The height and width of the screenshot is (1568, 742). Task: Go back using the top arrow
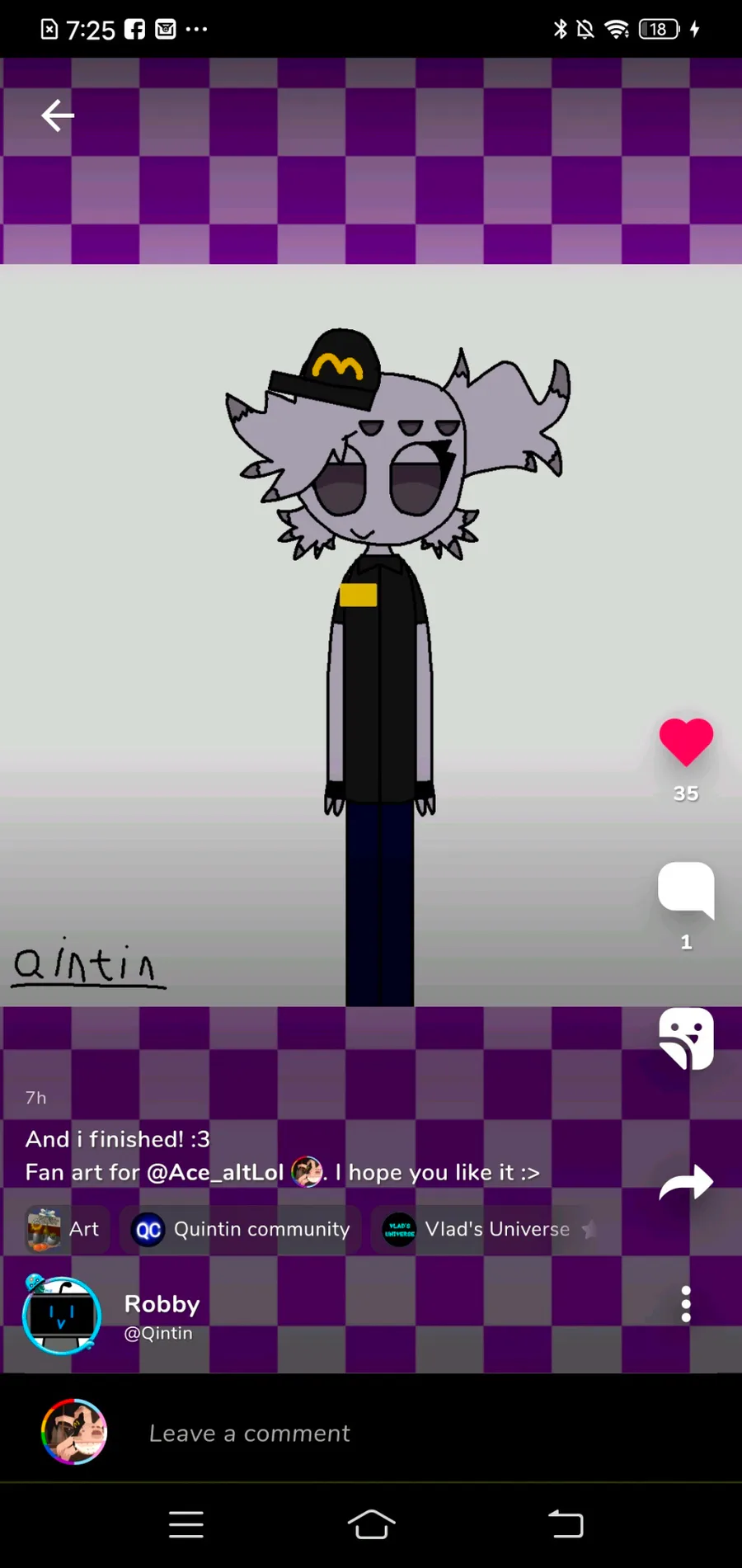pos(58,115)
